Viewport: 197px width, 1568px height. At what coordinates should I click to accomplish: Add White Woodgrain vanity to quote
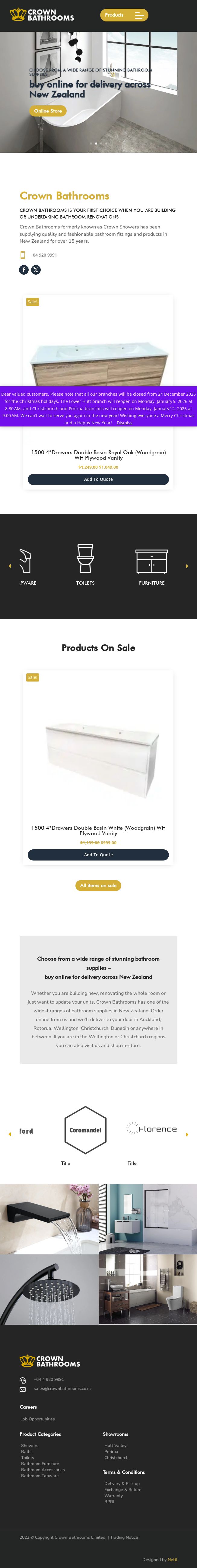(98, 854)
